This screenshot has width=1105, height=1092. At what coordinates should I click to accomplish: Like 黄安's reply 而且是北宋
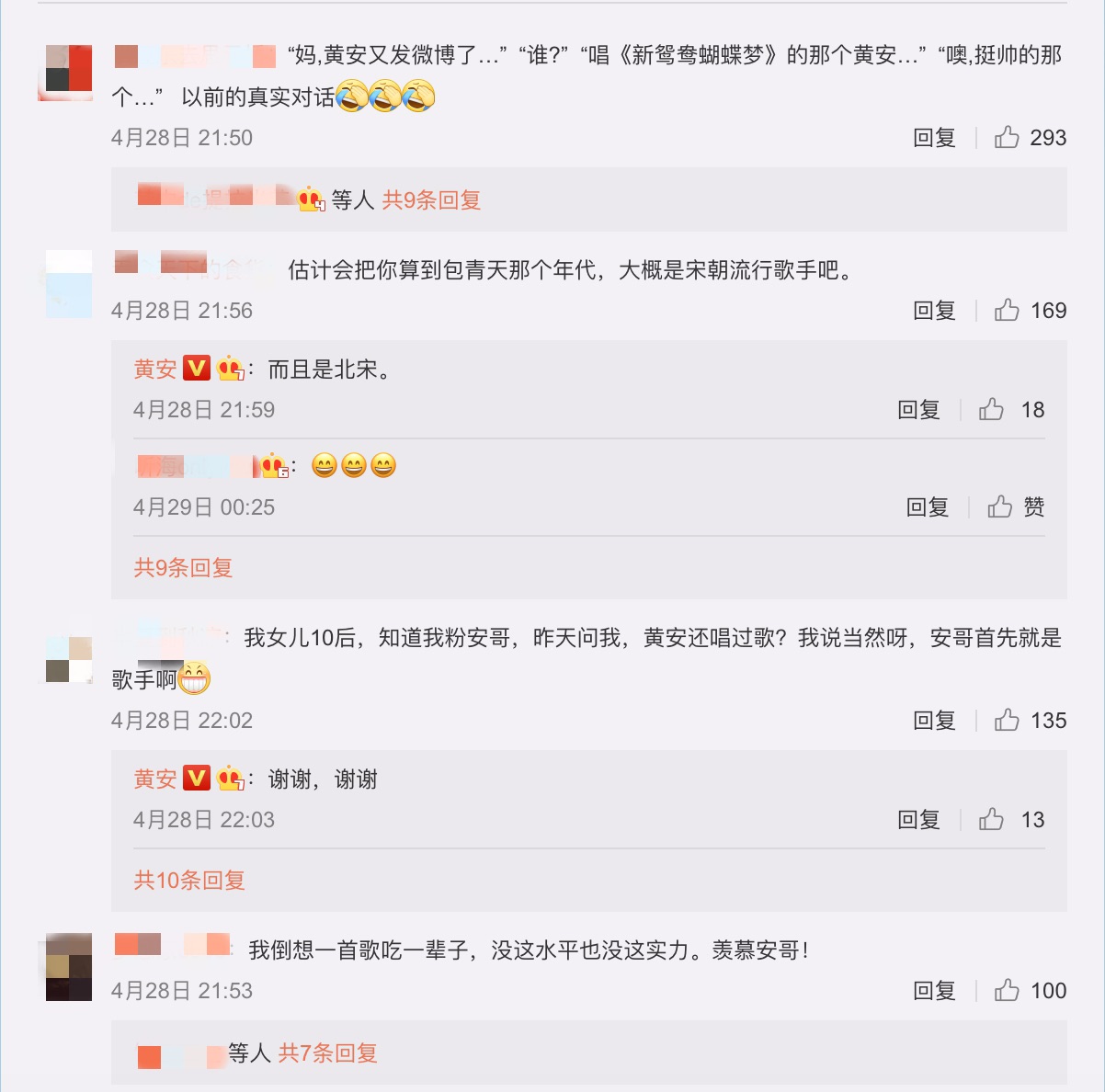(992, 410)
